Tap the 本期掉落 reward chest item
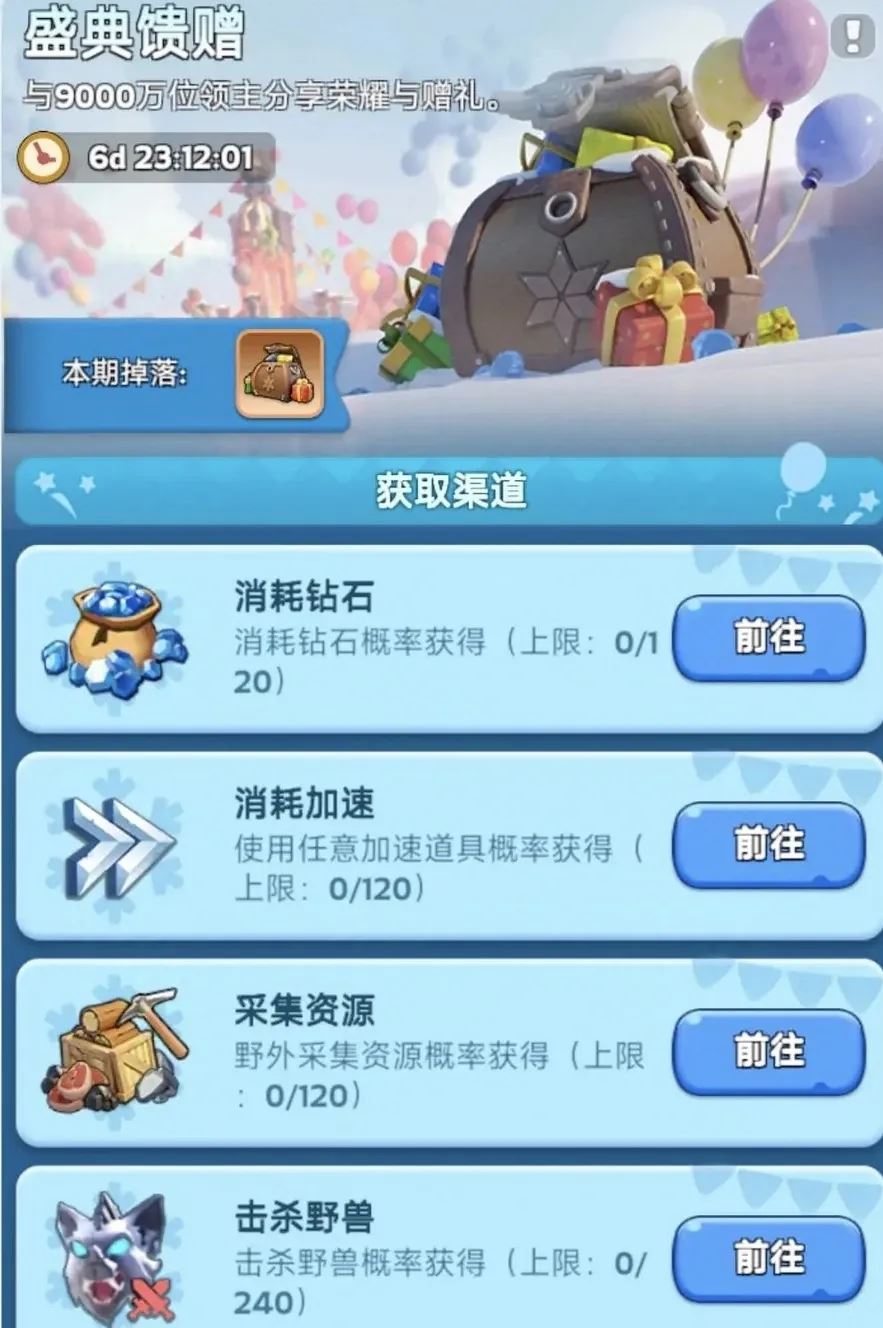Image resolution: width=883 pixels, height=1328 pixels. pyautogui.click(x=280, y=374)
